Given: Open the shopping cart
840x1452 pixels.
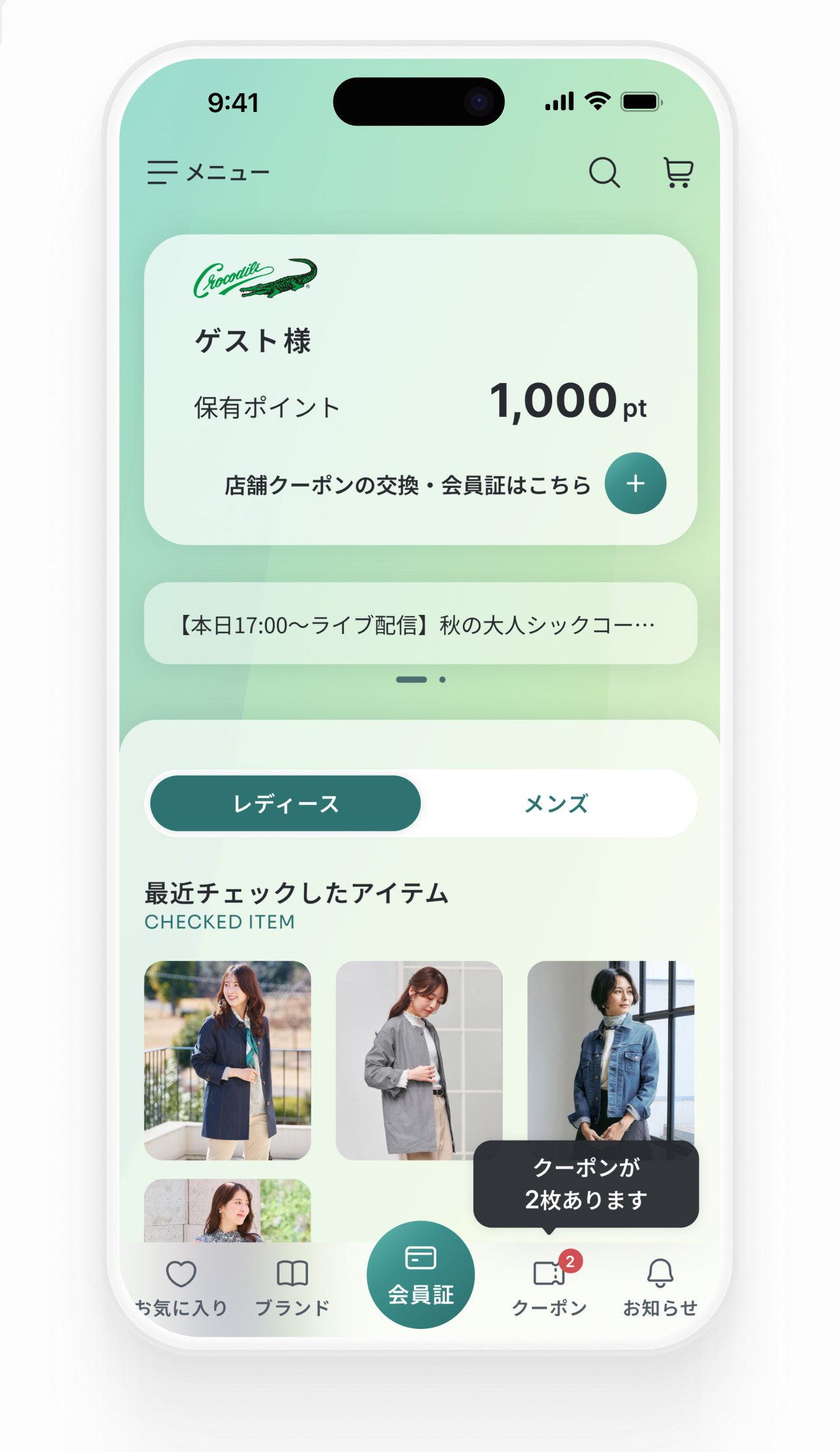Looking at the screenshot, I should tap(678, 173).
